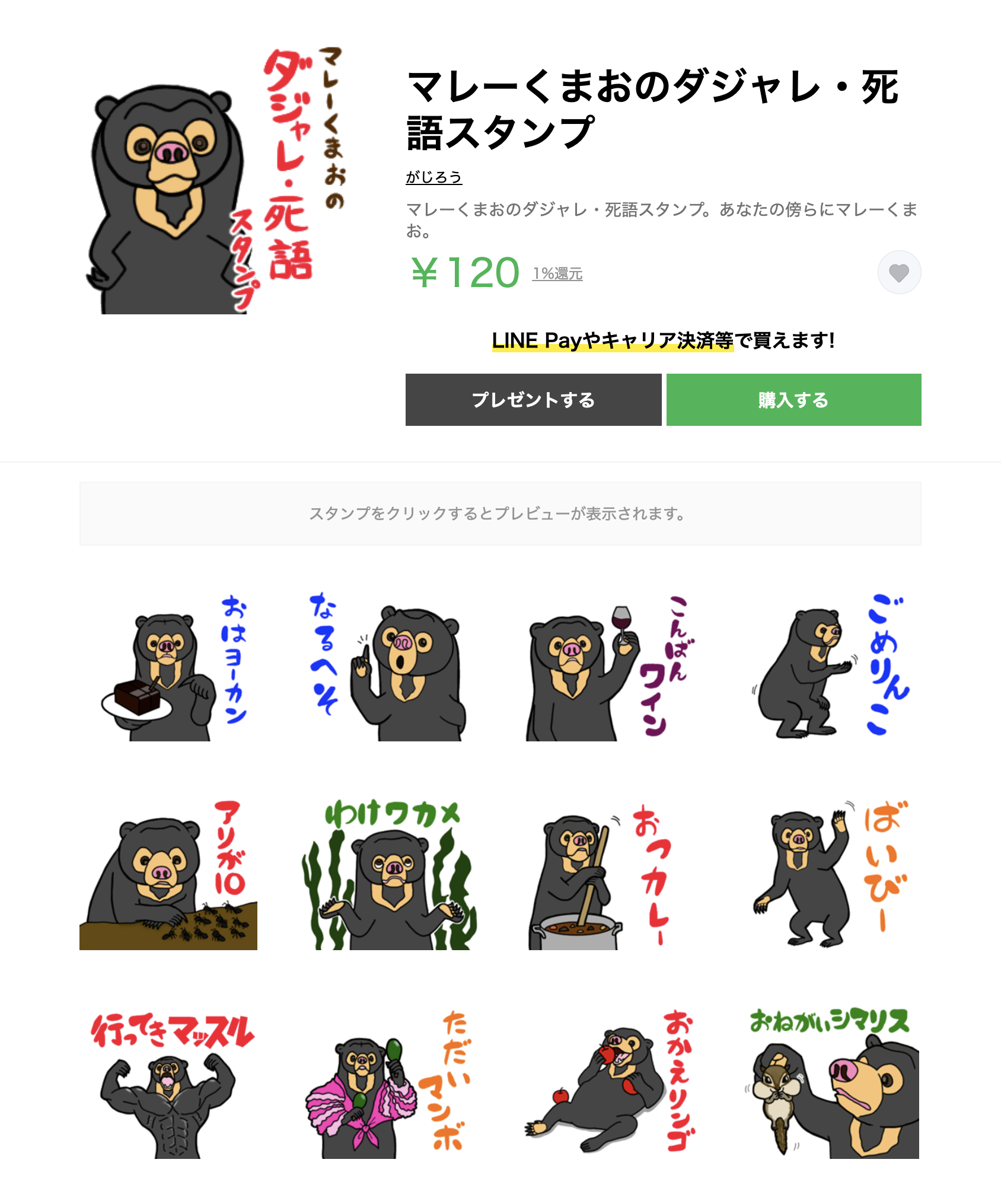Preview the わけワカメ sticker
This screenshot has height=1204, width=1001.
point(388,876)
